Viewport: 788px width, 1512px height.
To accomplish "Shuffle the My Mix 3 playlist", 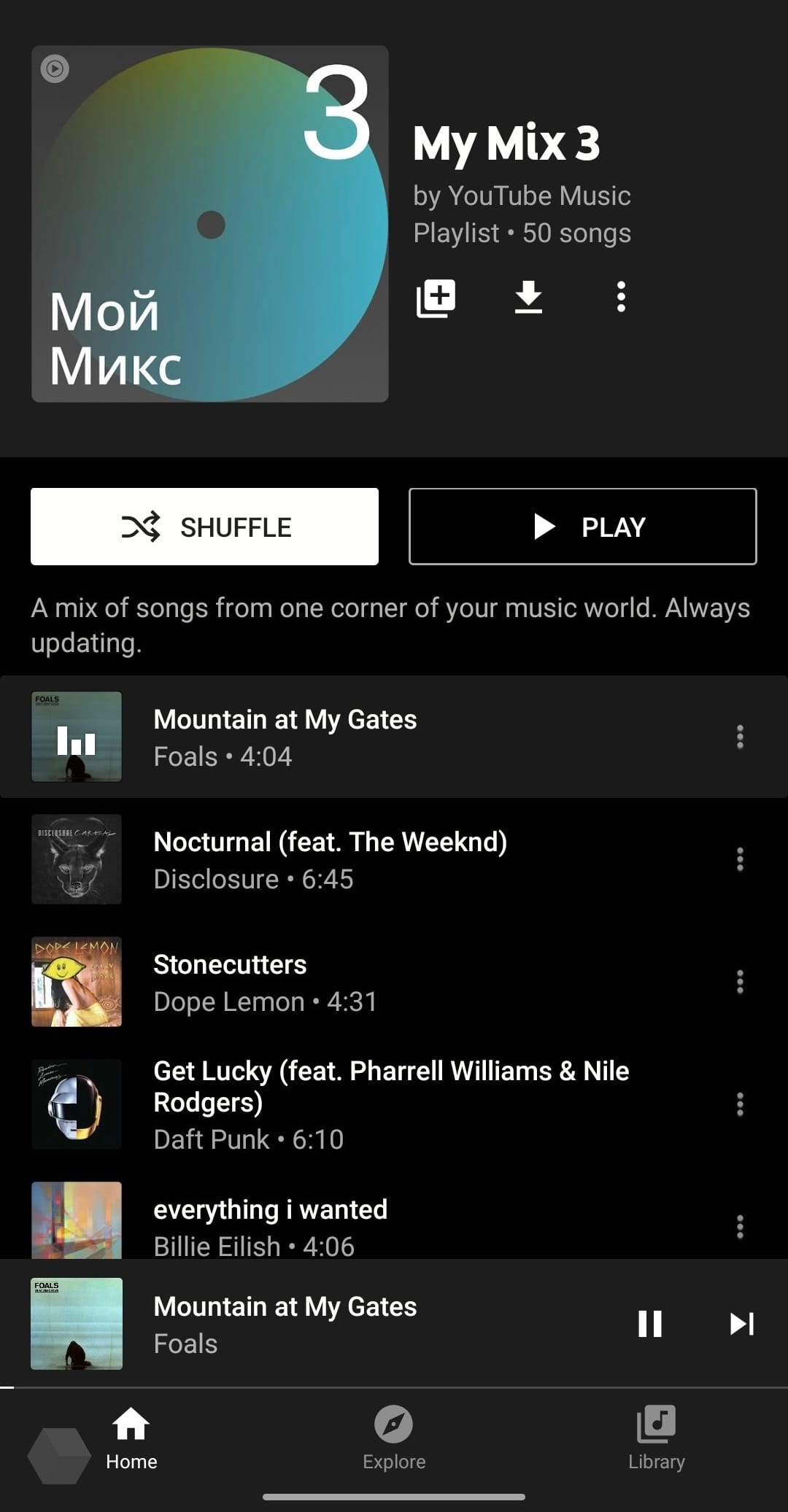I will pyautogui.click(x=204, y=526).
